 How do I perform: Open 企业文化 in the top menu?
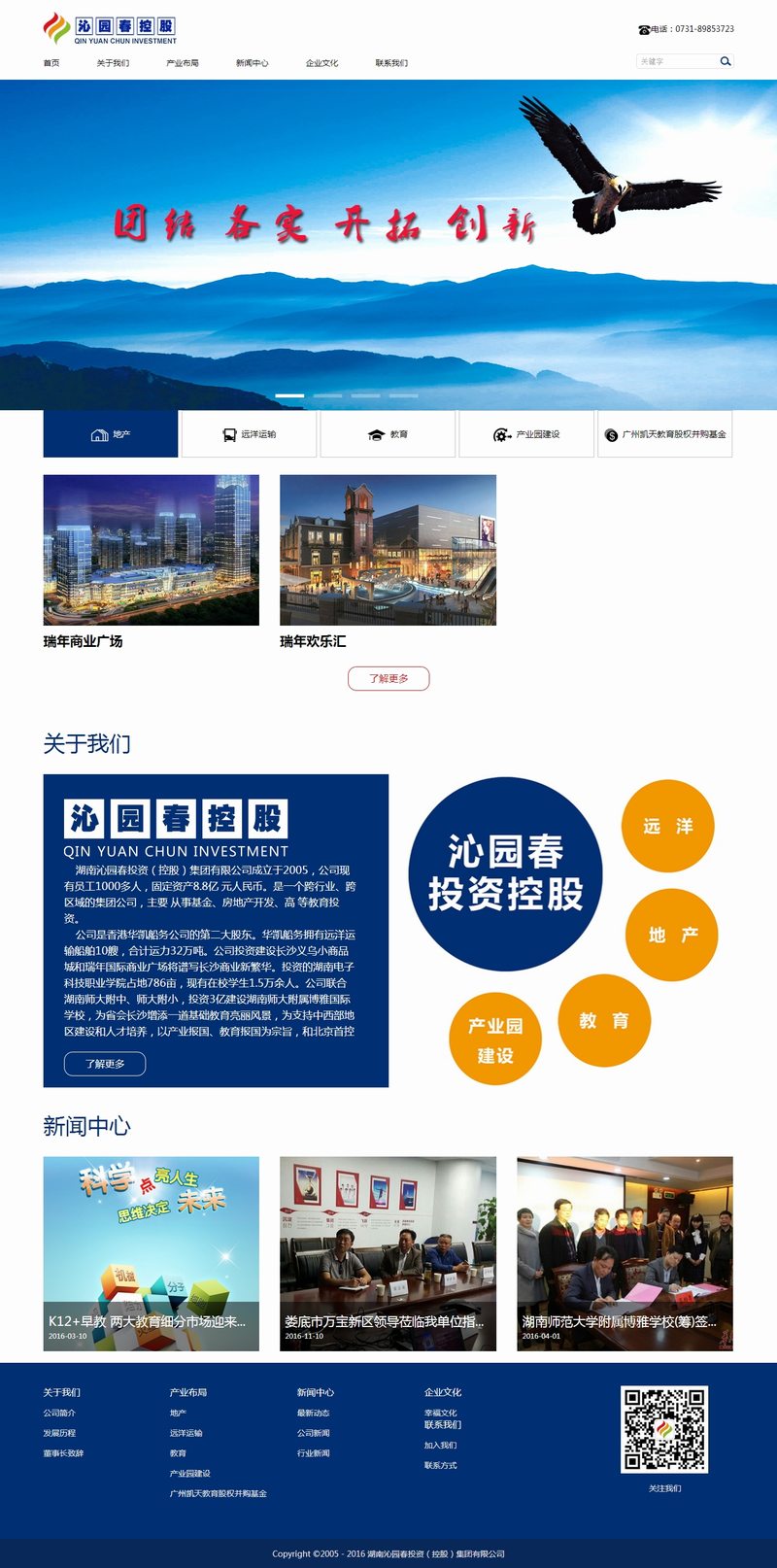[x=322, y=63]
